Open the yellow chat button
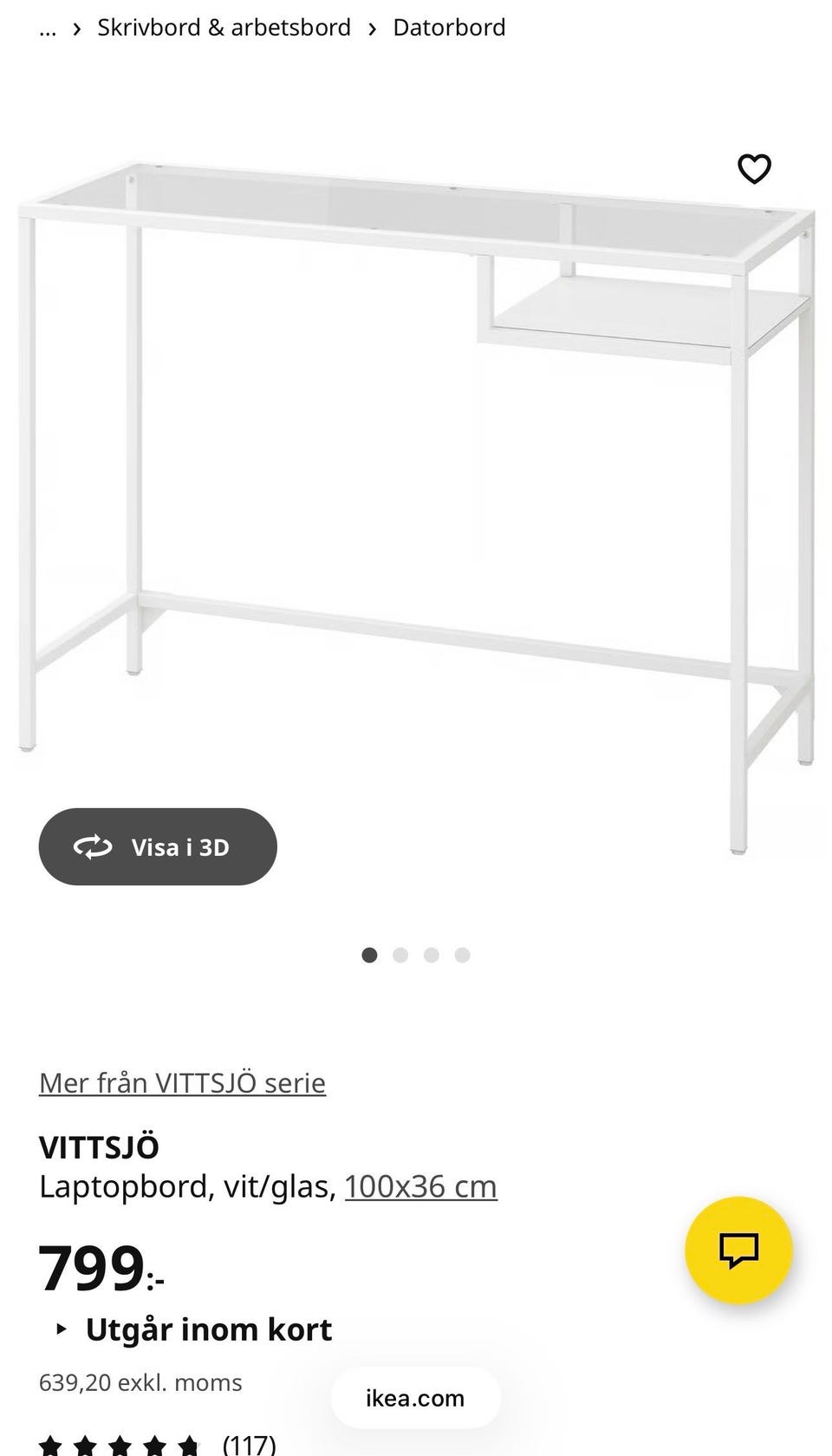The height and width of the screenshot is (1456, 832). click(x=738, y=1250)
